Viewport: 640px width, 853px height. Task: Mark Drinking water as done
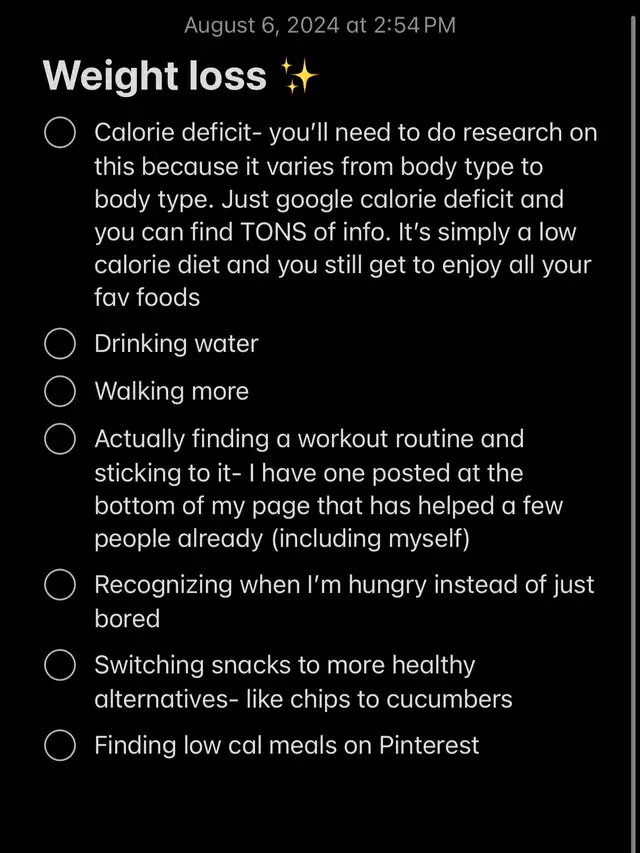[x=60, y=344]
